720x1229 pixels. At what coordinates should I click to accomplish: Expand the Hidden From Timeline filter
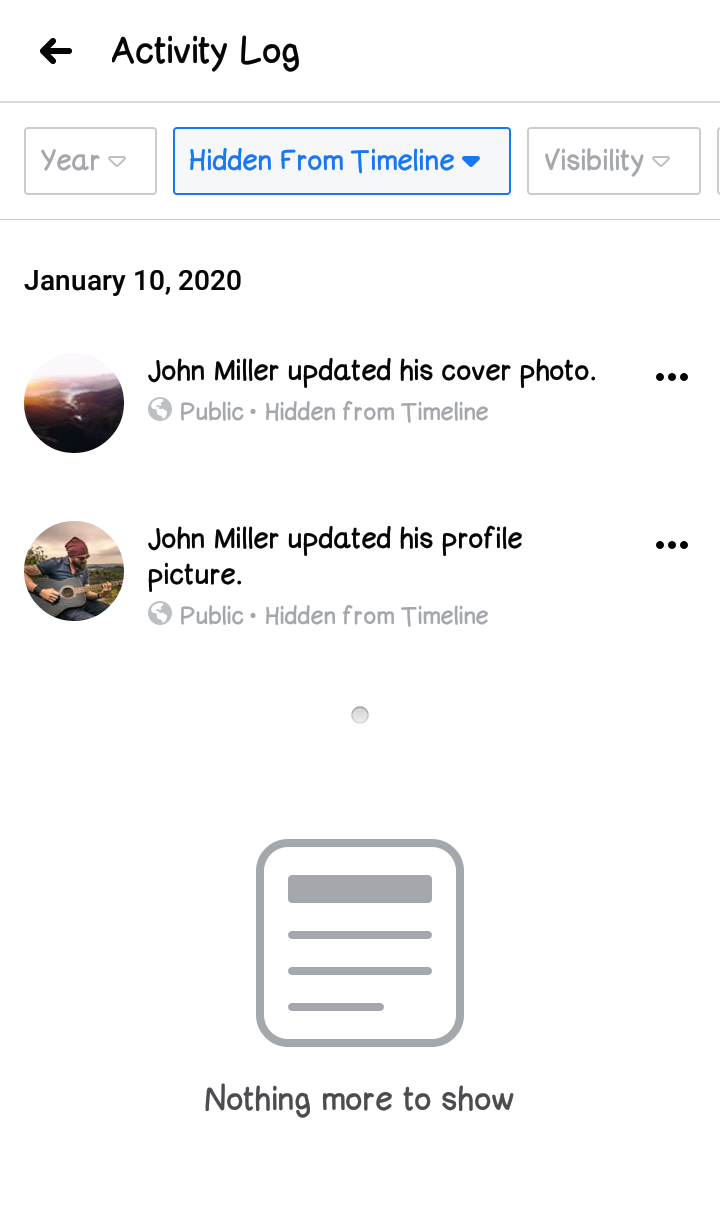tap(341, 161)
